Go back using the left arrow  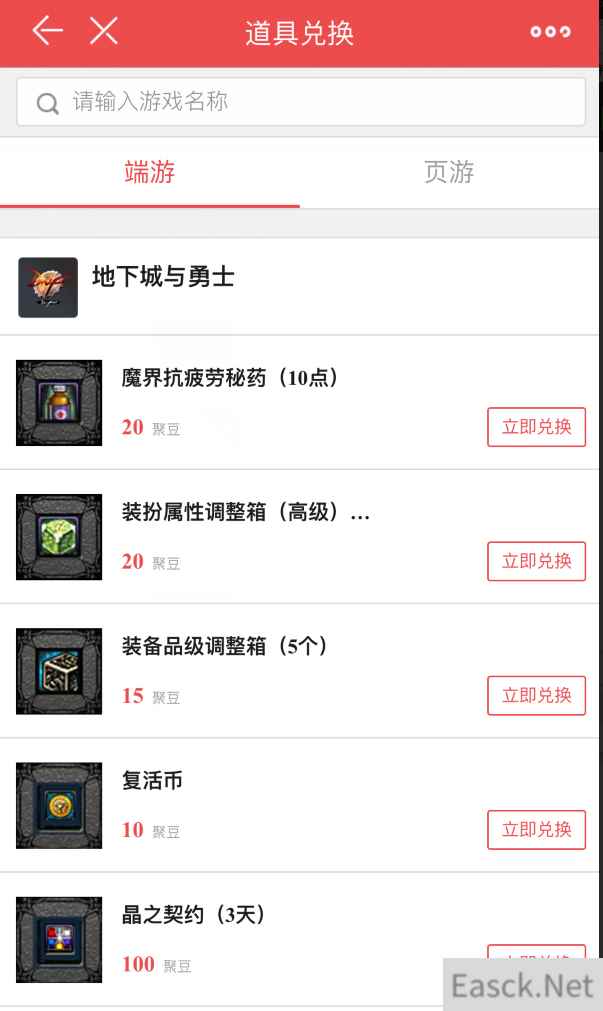click(47, 31)
